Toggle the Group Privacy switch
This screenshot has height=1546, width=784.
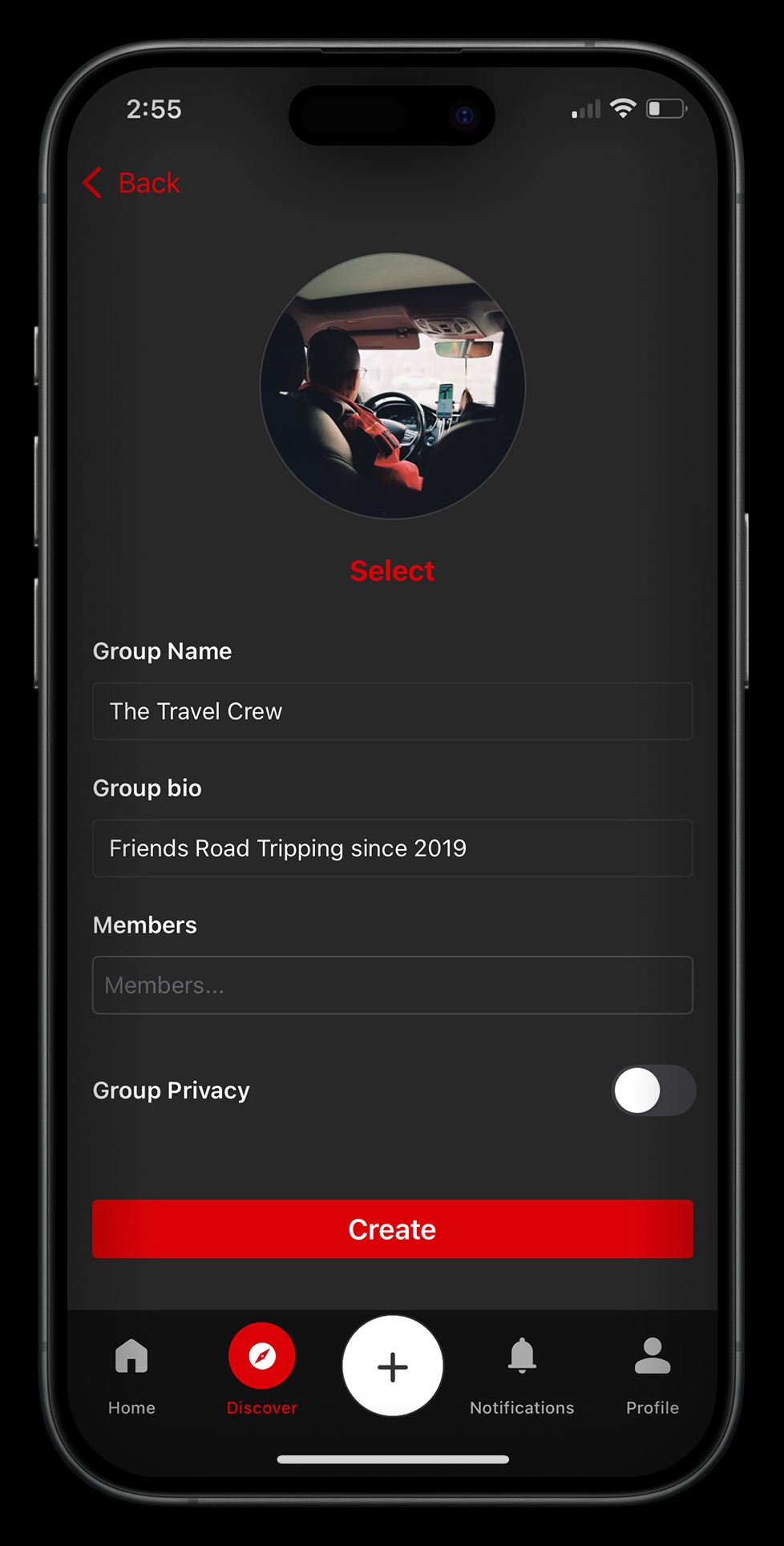coord(653,1091)
